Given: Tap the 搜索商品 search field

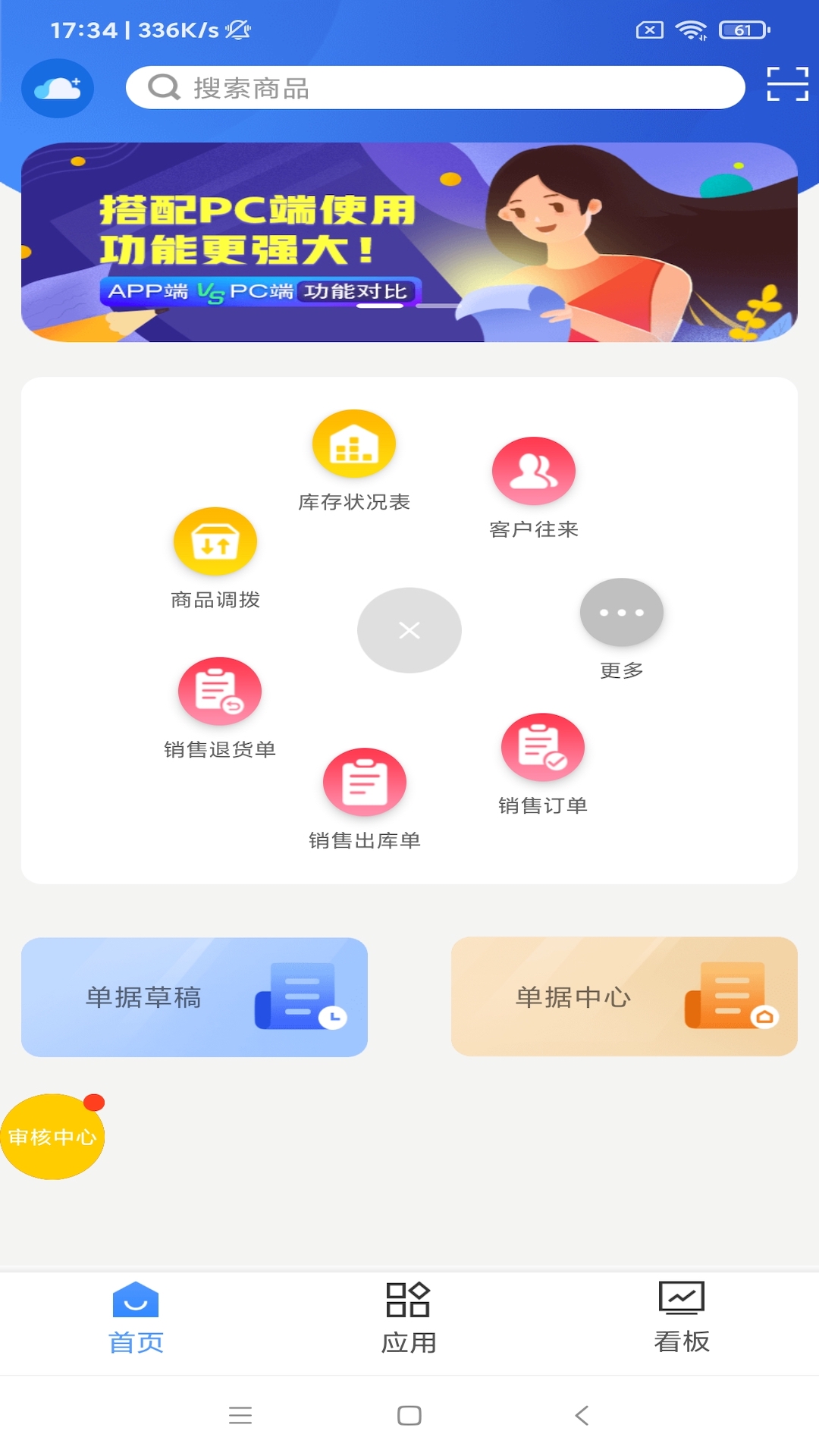Looking at the screenshot, I should coord(436,87).
